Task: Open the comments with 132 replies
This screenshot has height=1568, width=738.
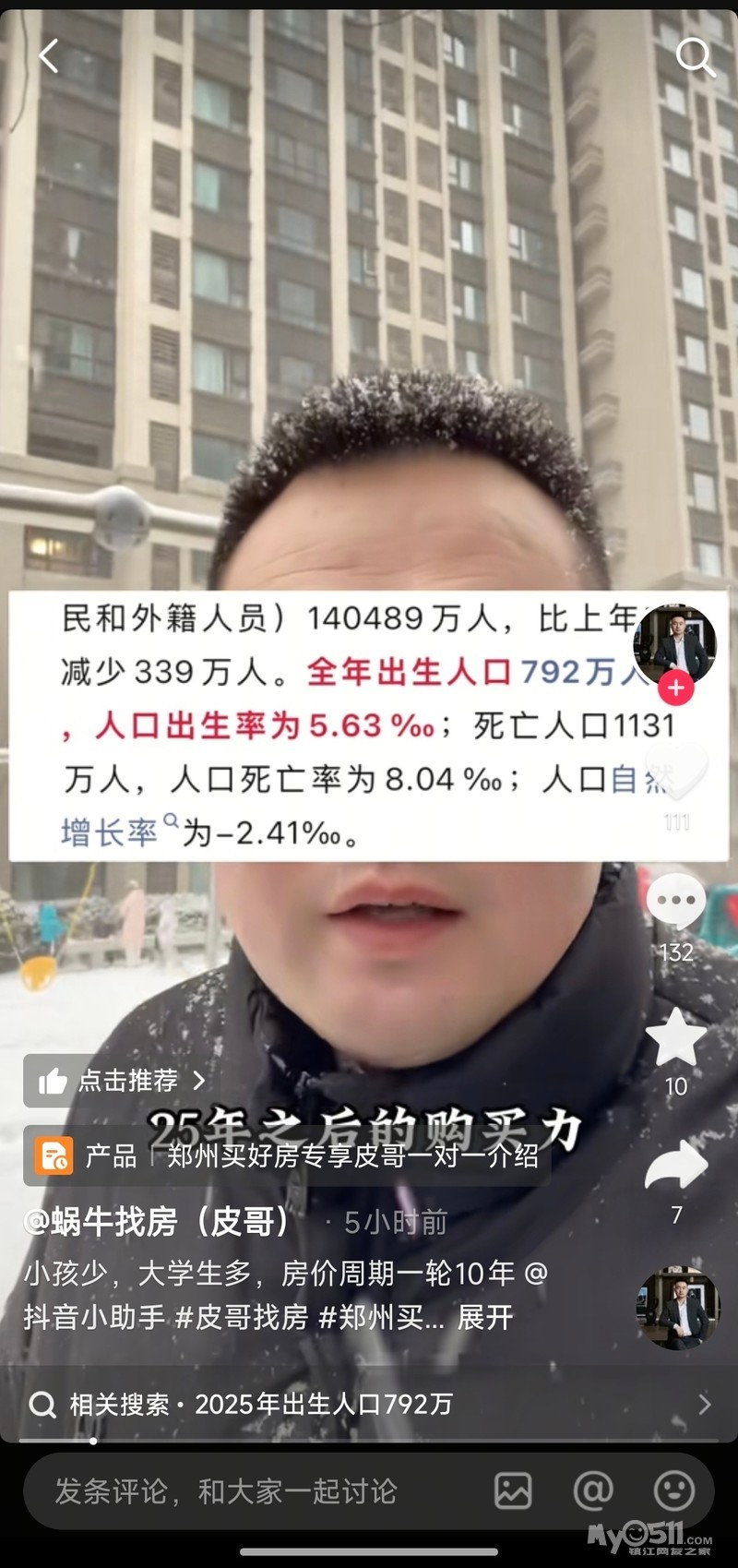Action: 676,901
